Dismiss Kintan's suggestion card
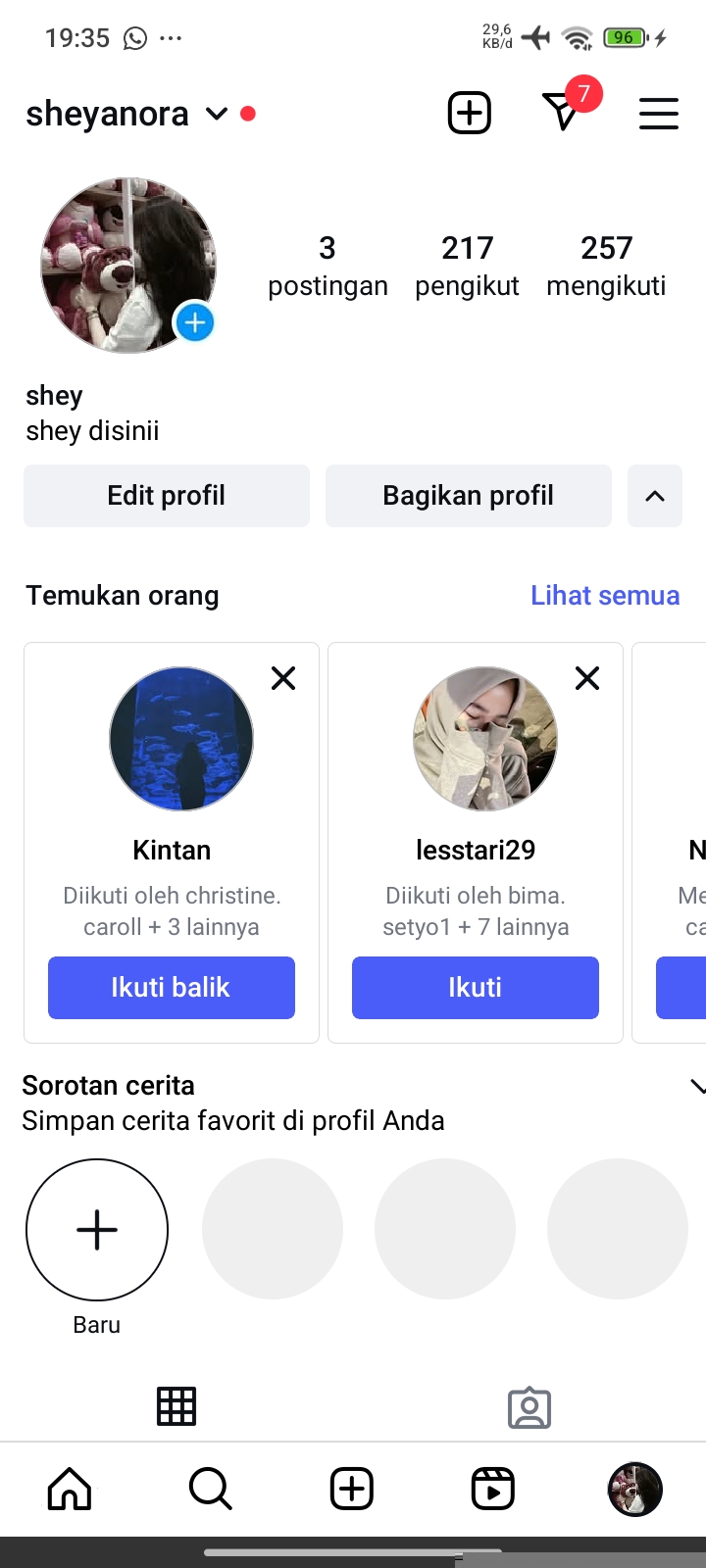The image size is (706, 1568). point(283,678)
